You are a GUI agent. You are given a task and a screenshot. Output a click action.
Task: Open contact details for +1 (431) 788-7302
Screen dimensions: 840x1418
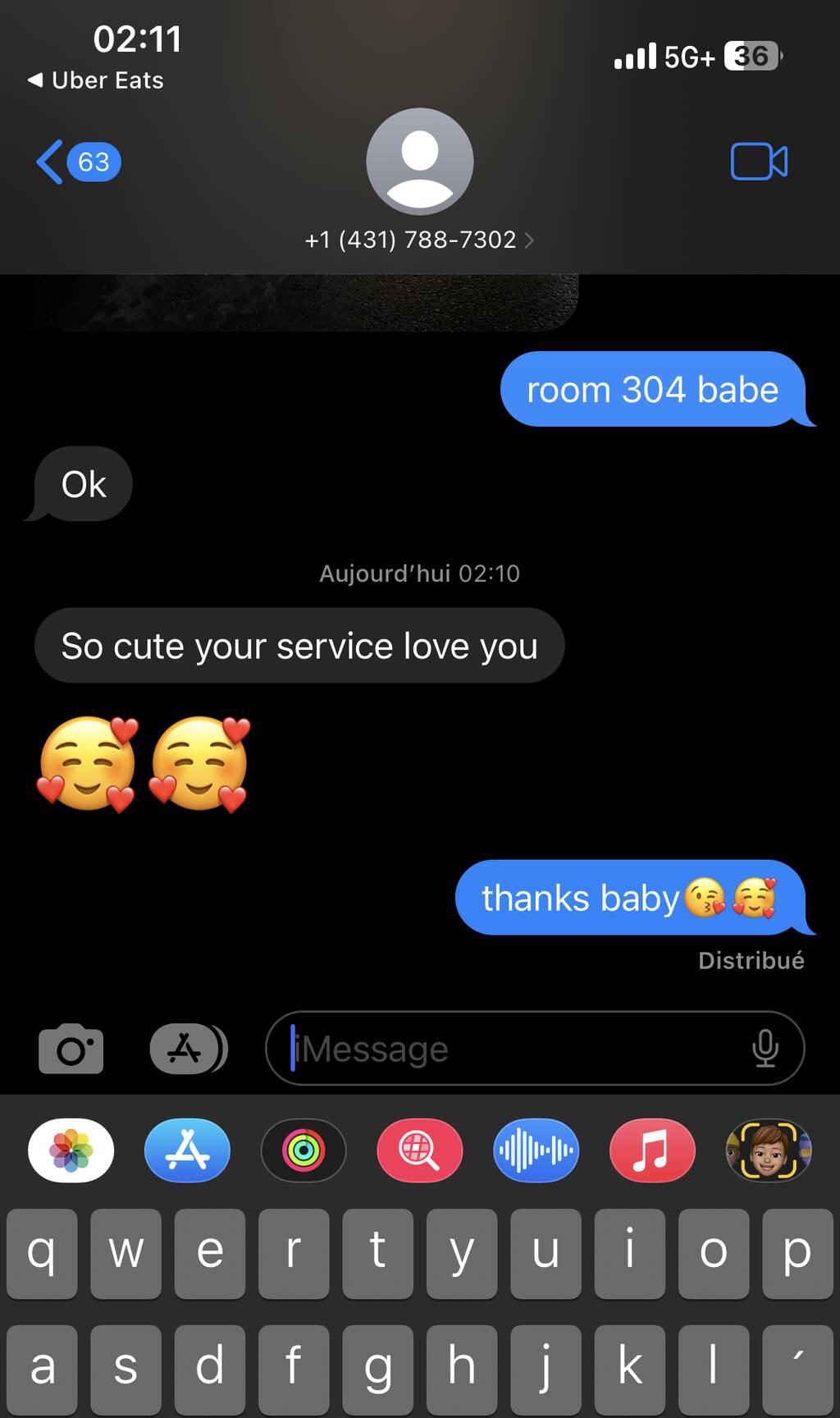pyautogui.click(x=419, y=240)
